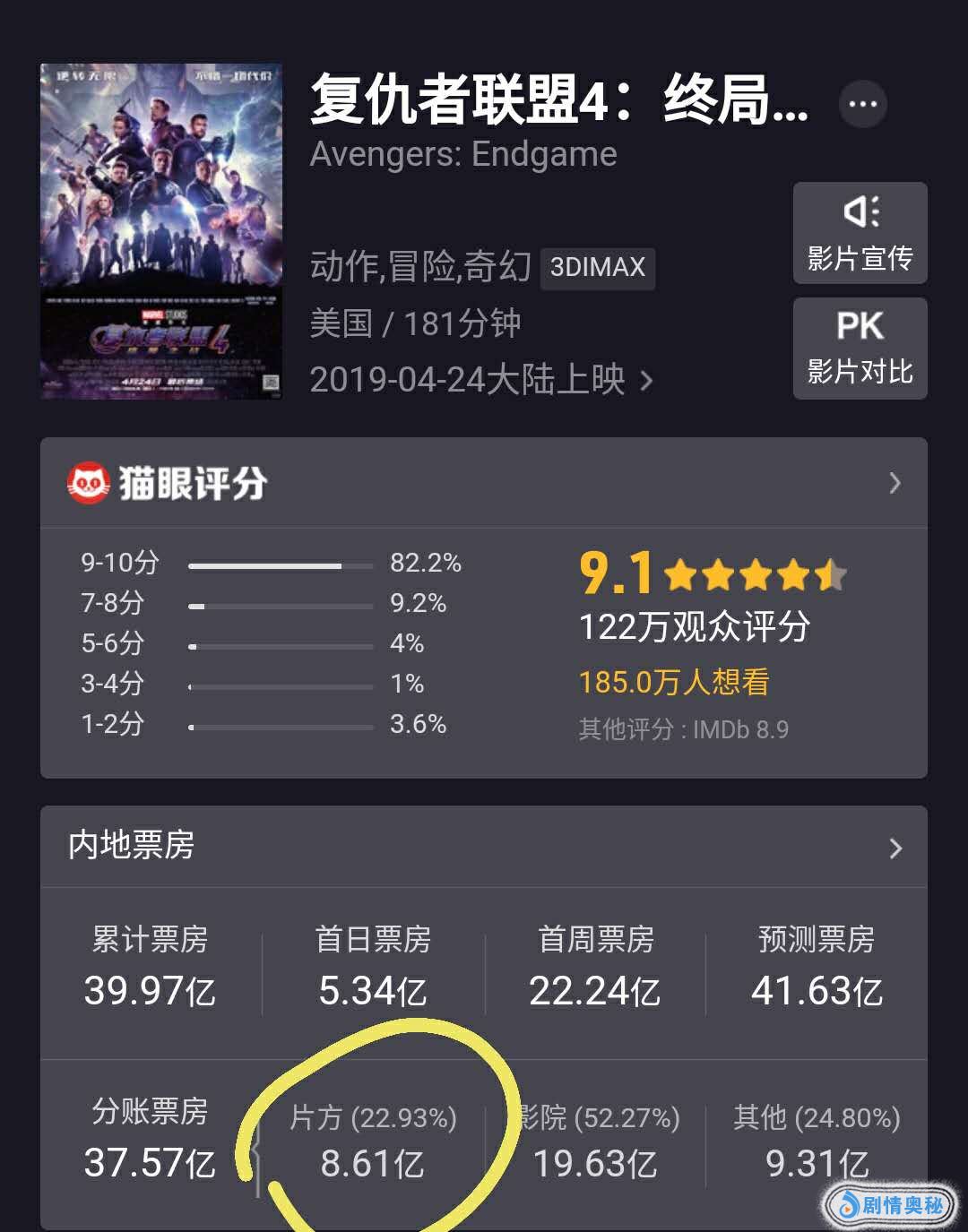Tap the 影片宣传 button
The width and height of the screenshot is (968, 1232).
[x=860, y=233]
